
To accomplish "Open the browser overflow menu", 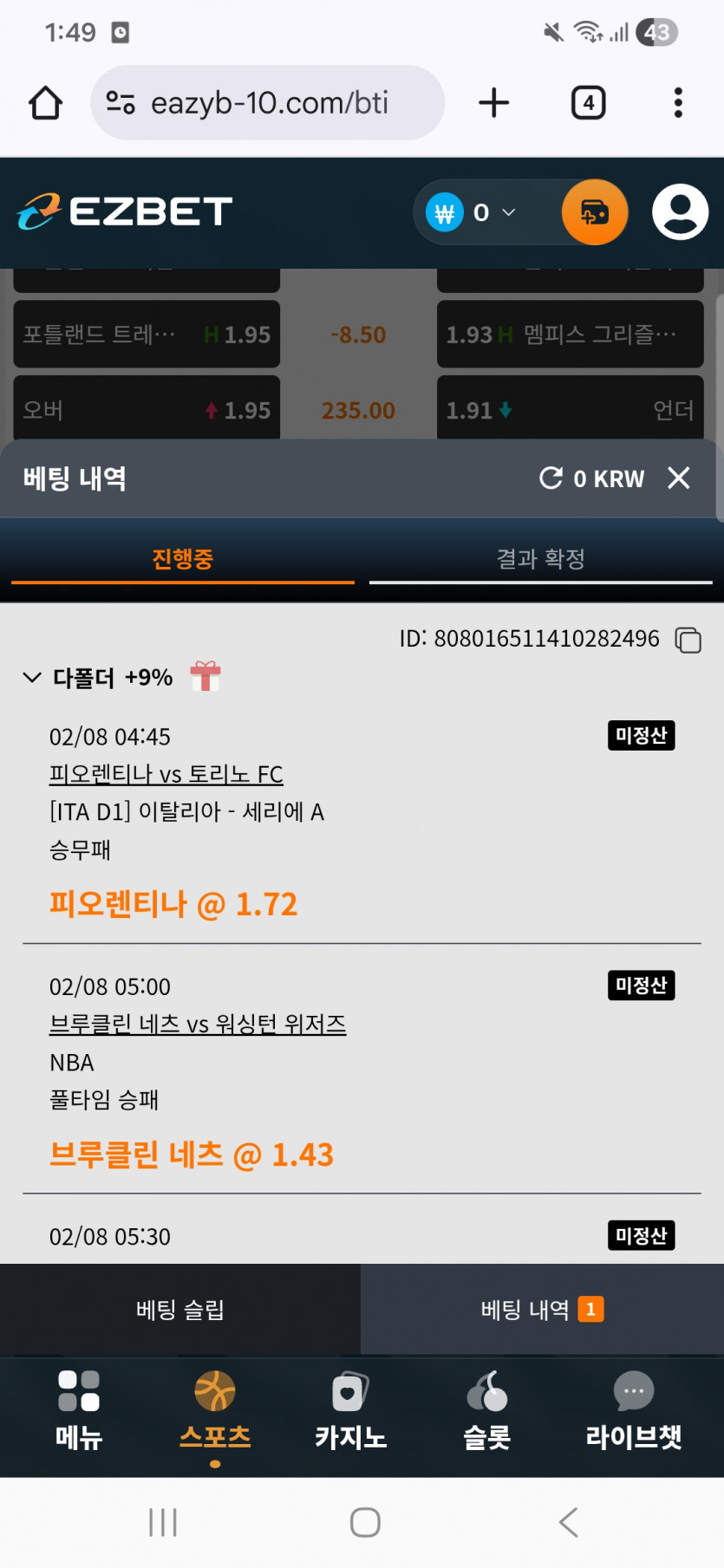I will [x=678, y=102].
